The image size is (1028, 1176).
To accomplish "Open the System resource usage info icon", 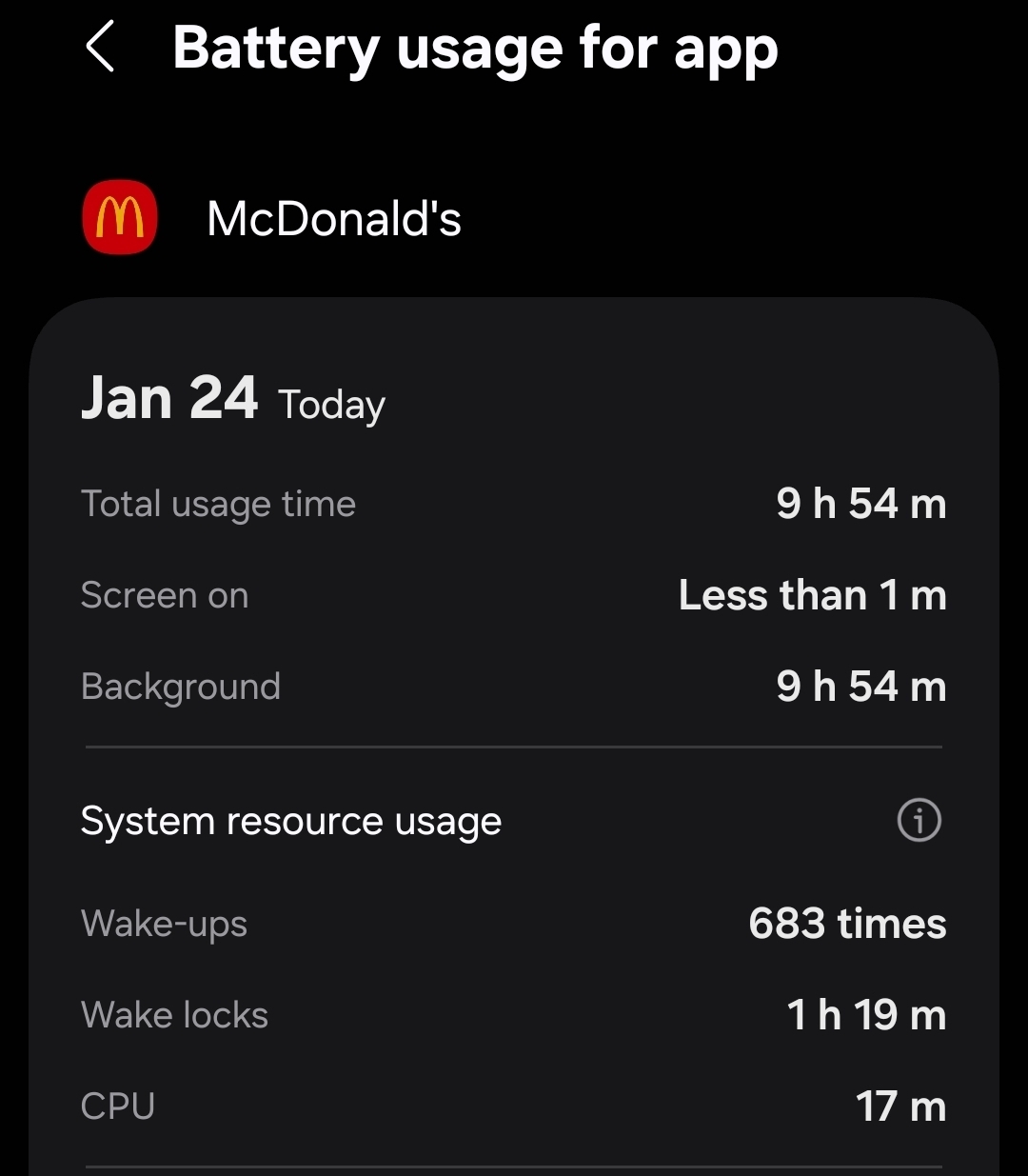I will [919, 820].
